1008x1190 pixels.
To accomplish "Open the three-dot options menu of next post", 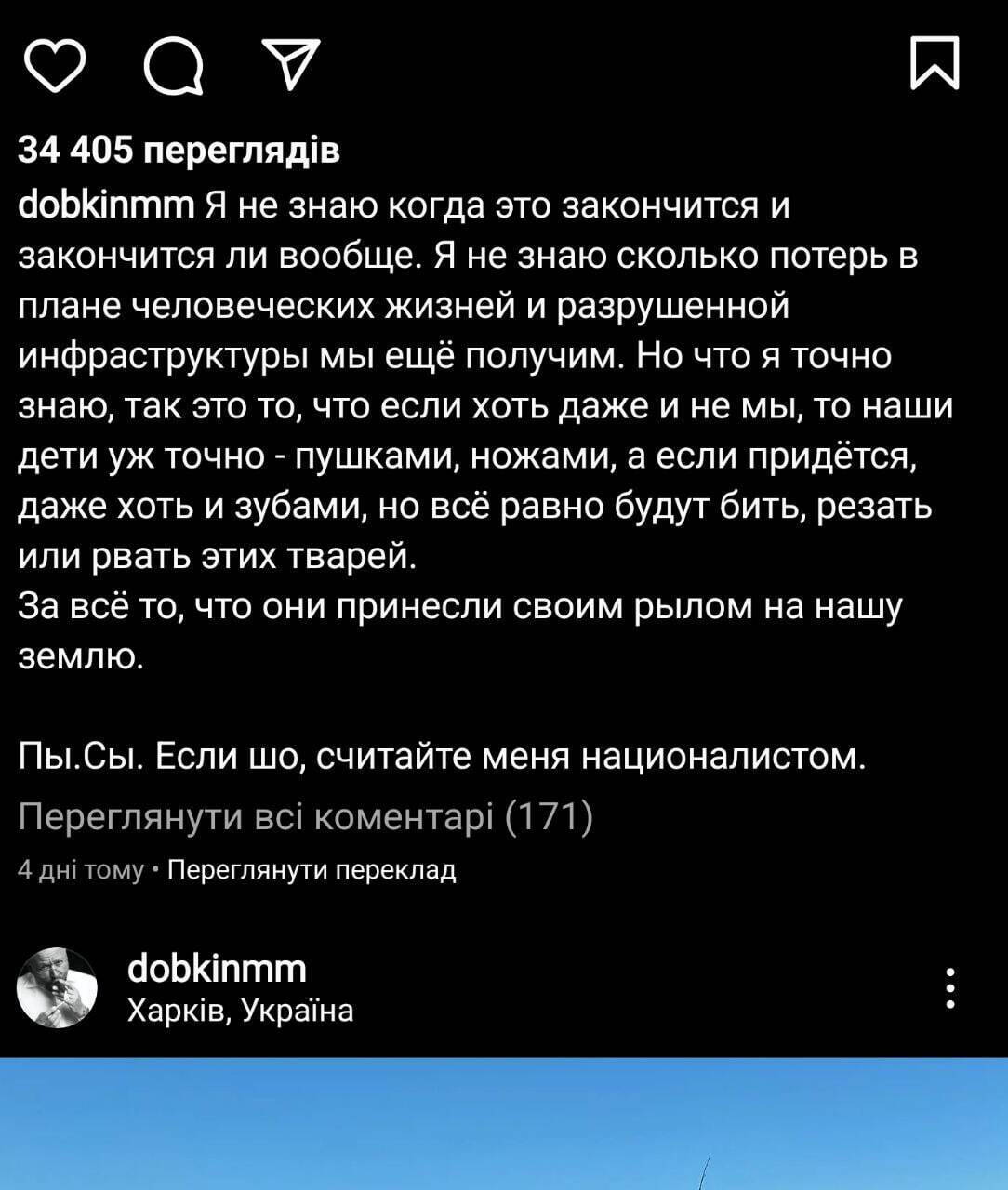I will tap(949, 988).
